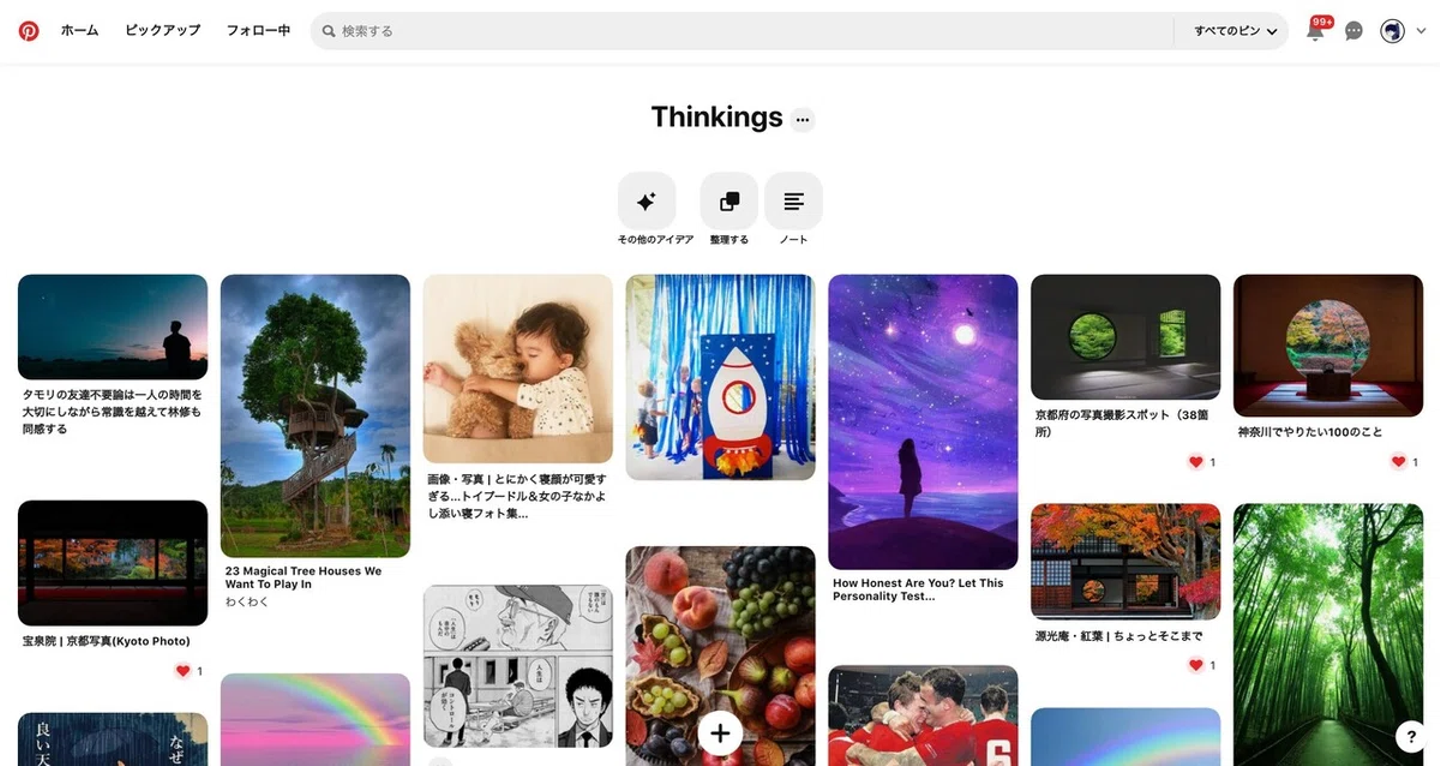Select the 整理する button
This screenshot has height=766, width=1440.
729,201
